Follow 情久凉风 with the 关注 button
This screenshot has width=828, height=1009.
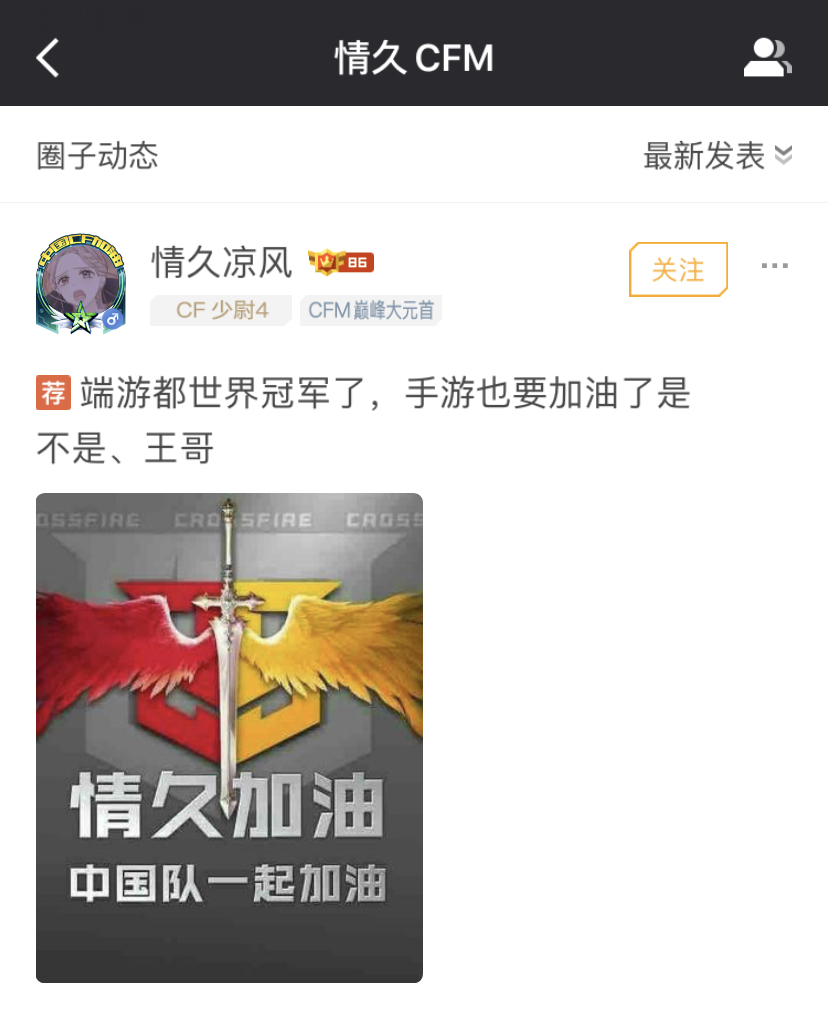tap(678, 269)
